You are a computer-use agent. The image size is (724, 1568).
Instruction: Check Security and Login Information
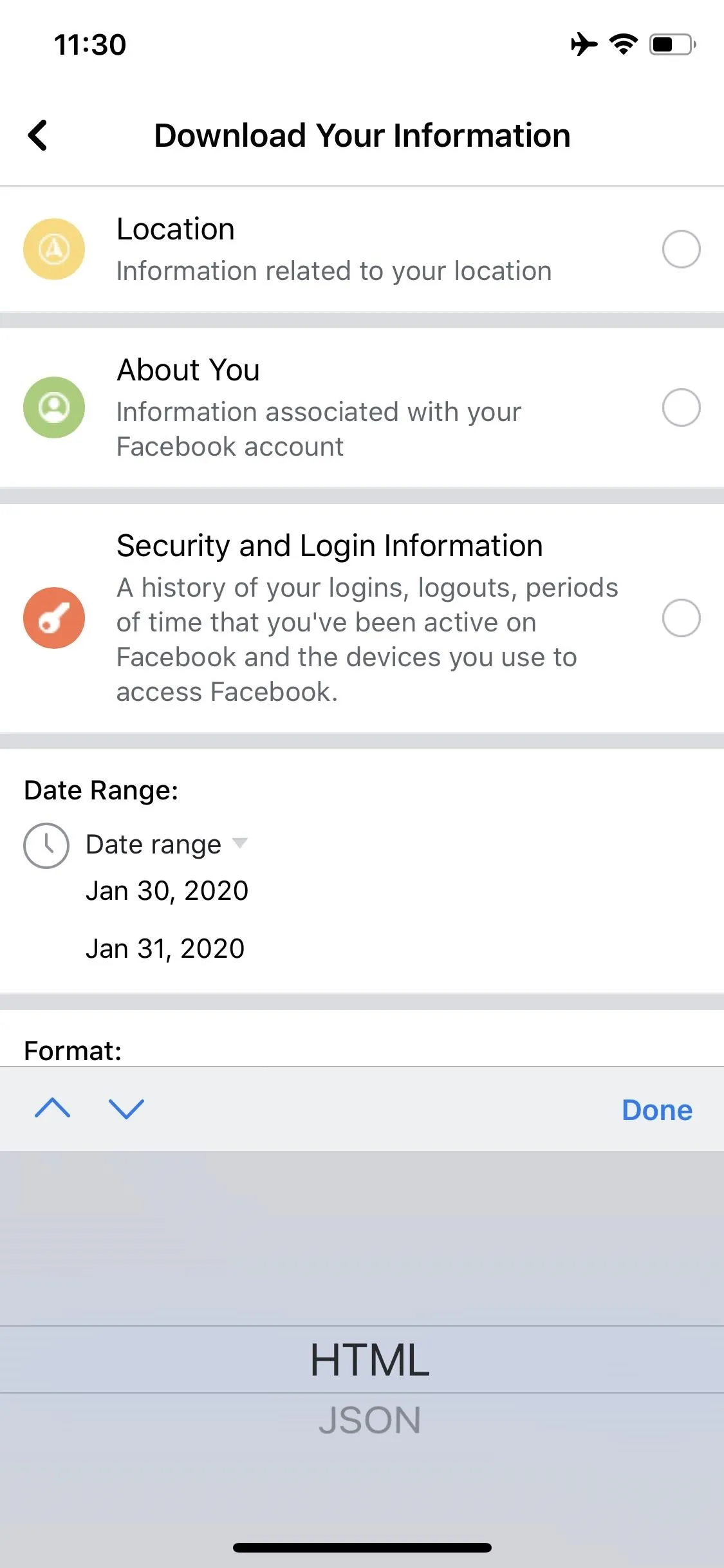coord(681,618)
